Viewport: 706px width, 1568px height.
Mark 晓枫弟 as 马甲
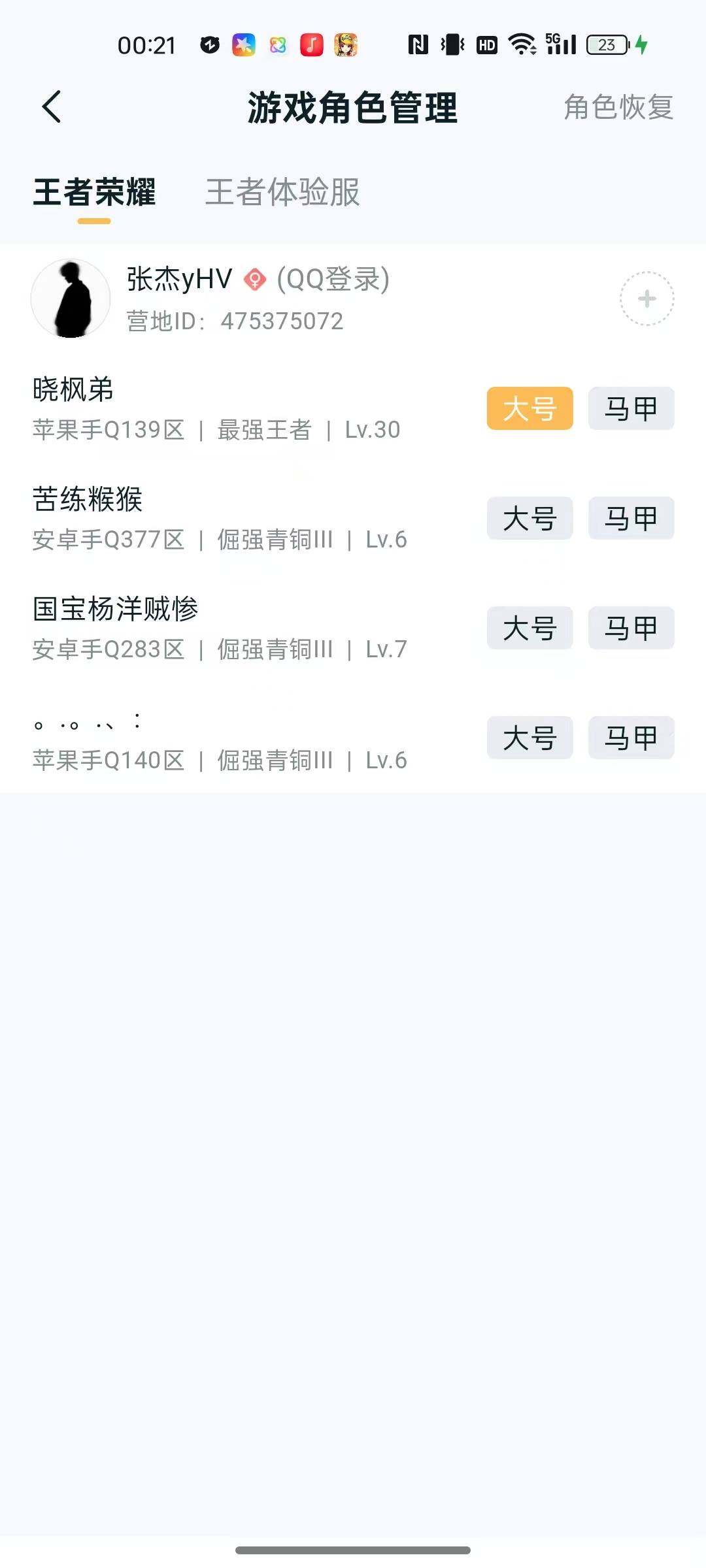pyautogui.click(x=630, y=408)
